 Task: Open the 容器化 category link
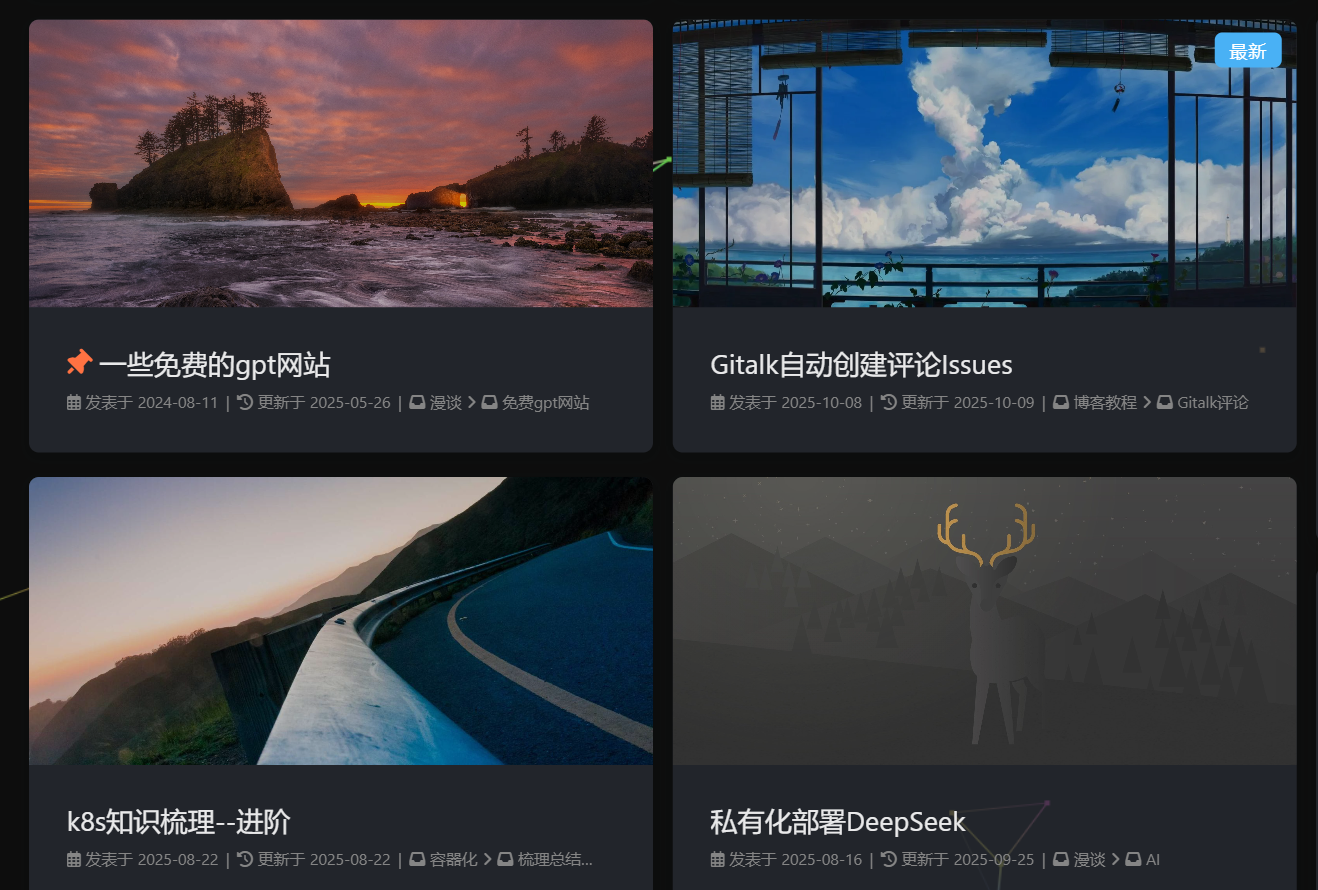click(x=453, y=860)
